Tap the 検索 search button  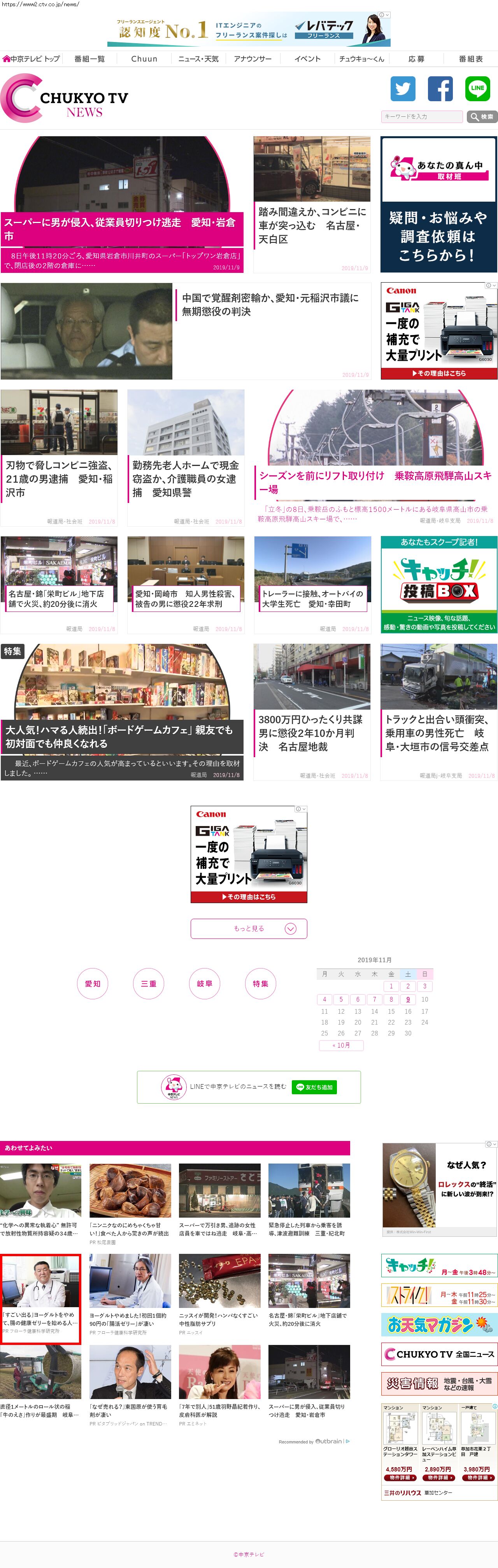click(482, 116)
